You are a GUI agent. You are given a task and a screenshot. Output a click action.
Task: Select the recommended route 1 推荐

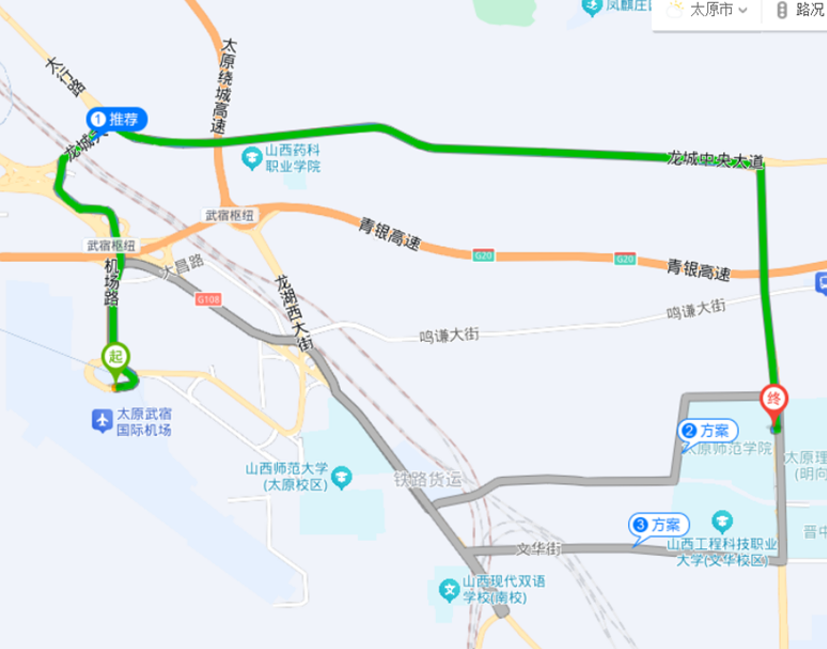pos(117,119)
